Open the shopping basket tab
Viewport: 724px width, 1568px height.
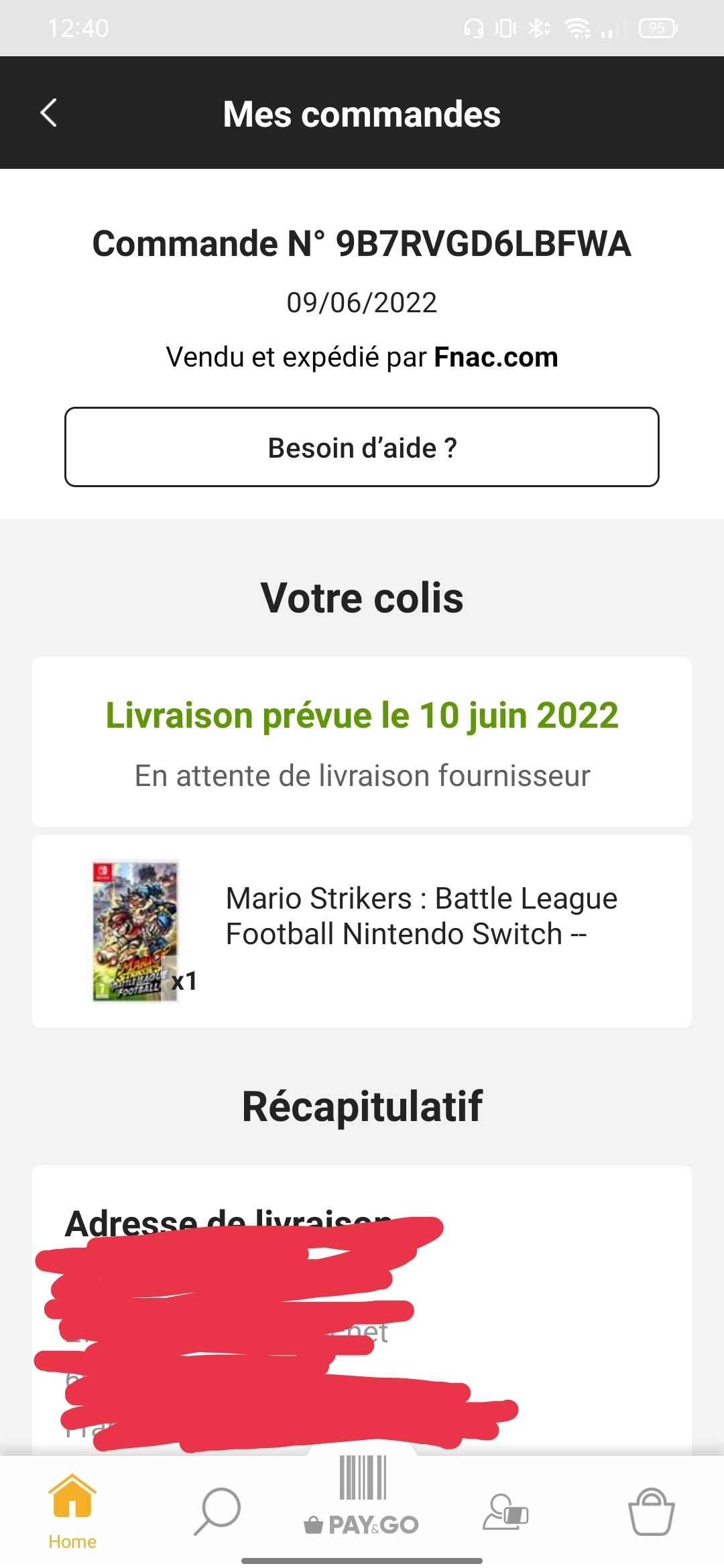pos(651,1512)
